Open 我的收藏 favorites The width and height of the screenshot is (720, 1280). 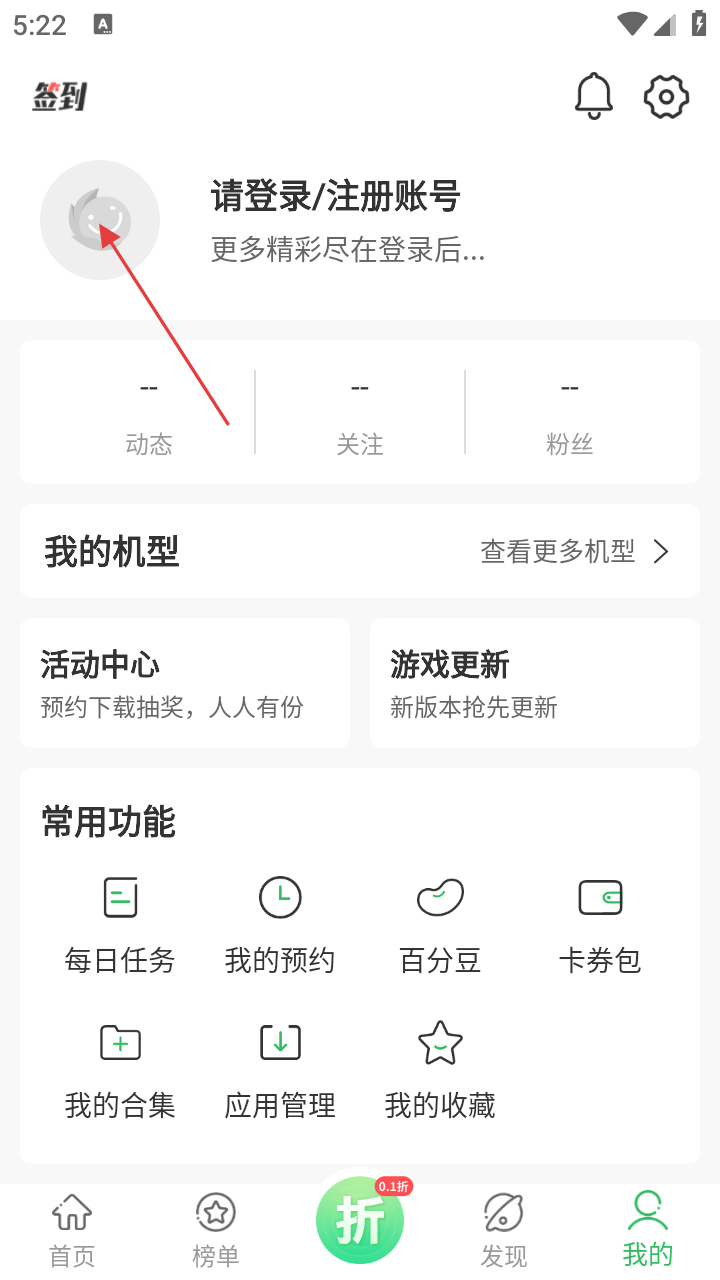(440, 1068)
